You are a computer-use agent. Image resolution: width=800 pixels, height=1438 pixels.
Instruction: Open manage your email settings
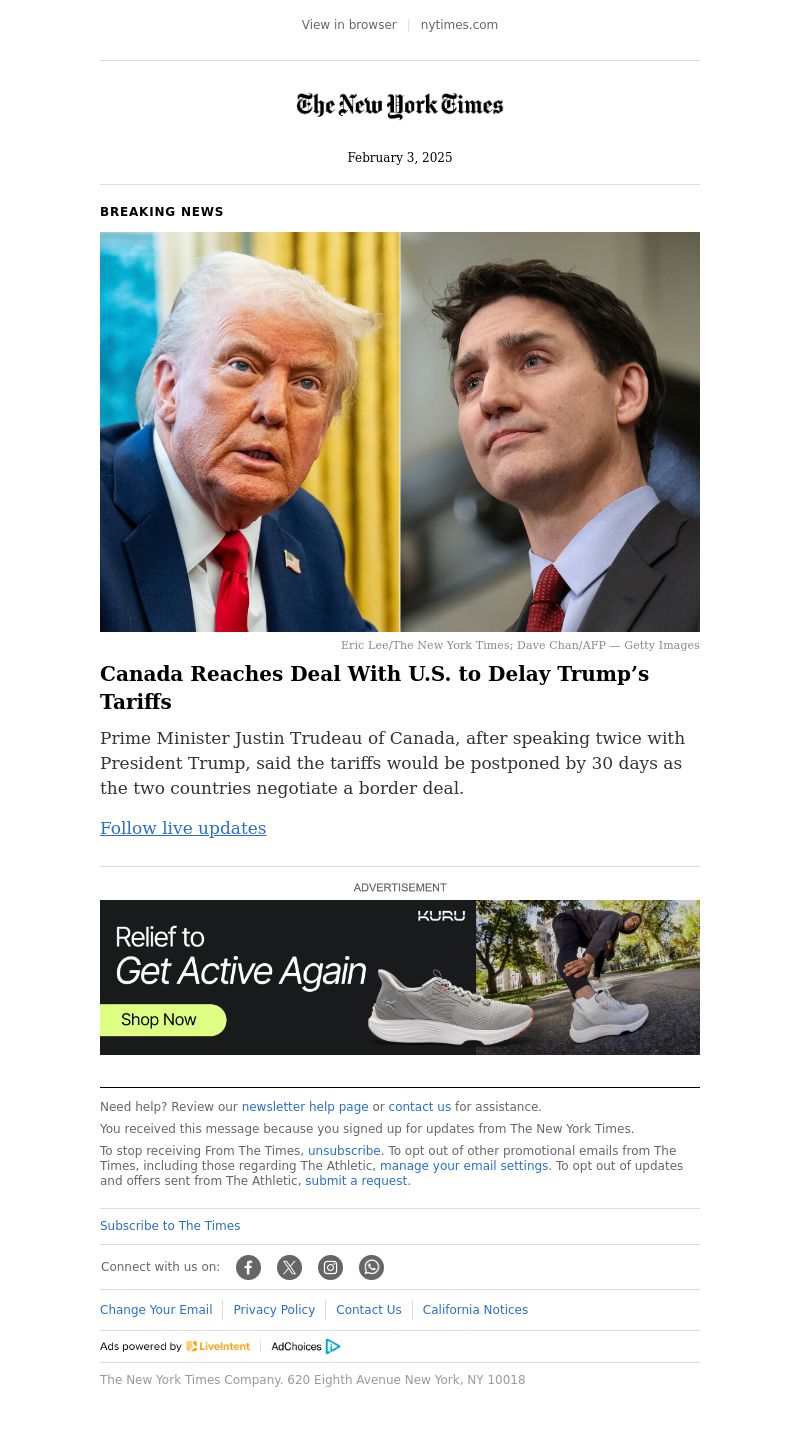click(465, 1166)
